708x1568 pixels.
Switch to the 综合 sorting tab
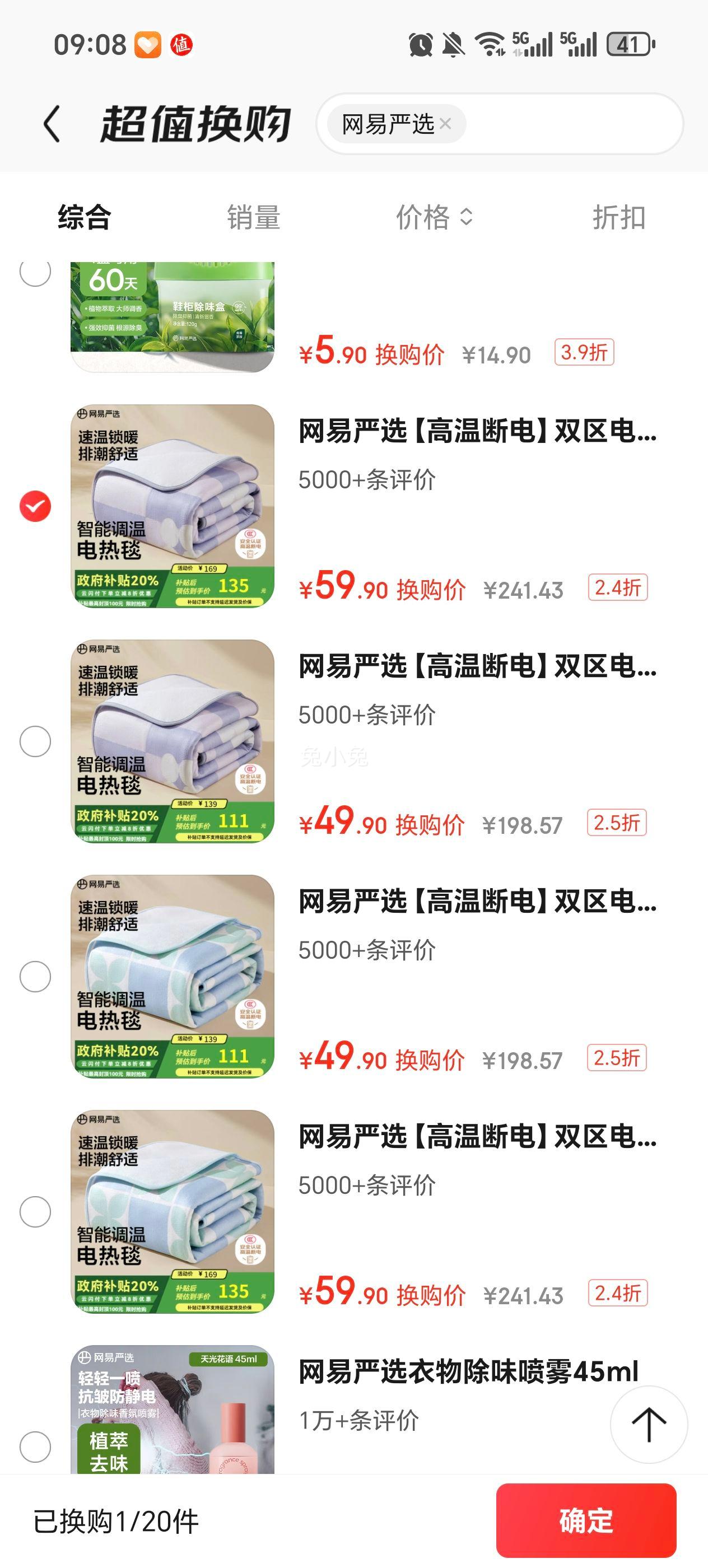[84, 217]
